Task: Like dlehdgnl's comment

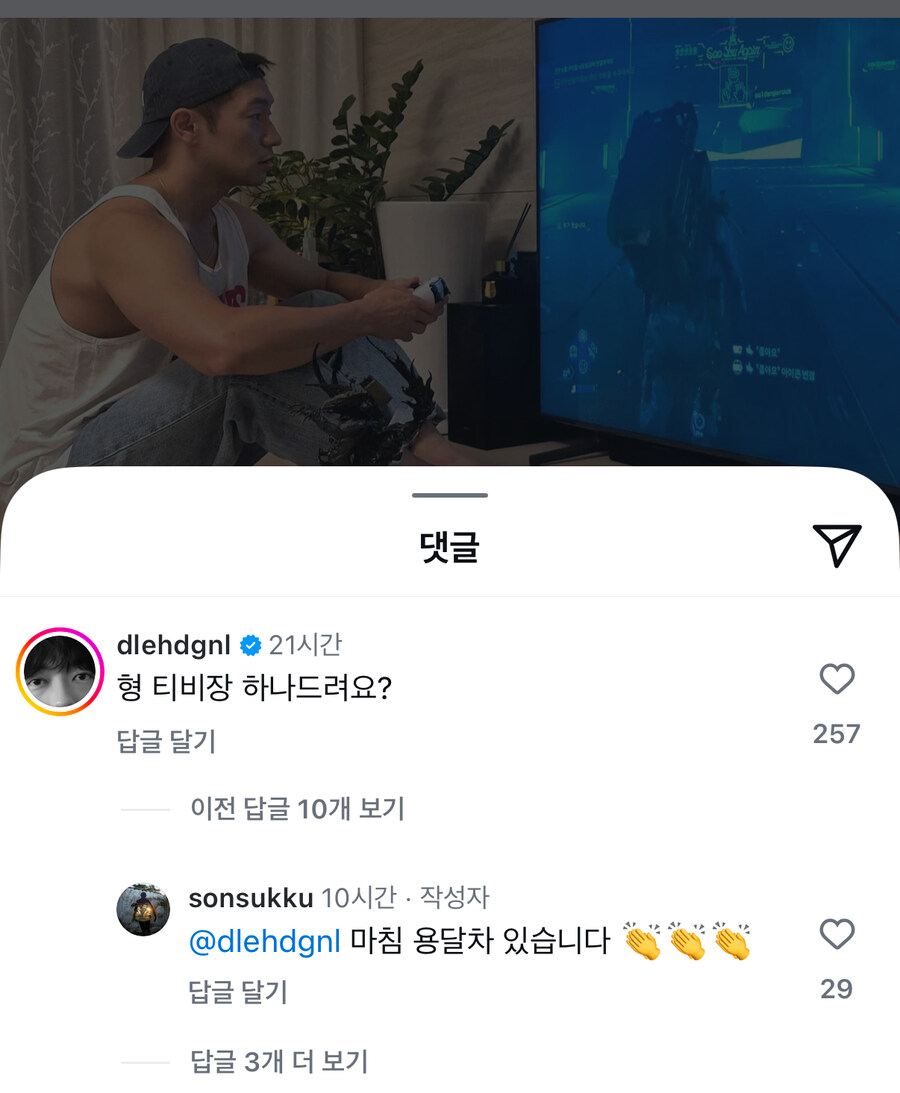Action: (x=836, y=680)
